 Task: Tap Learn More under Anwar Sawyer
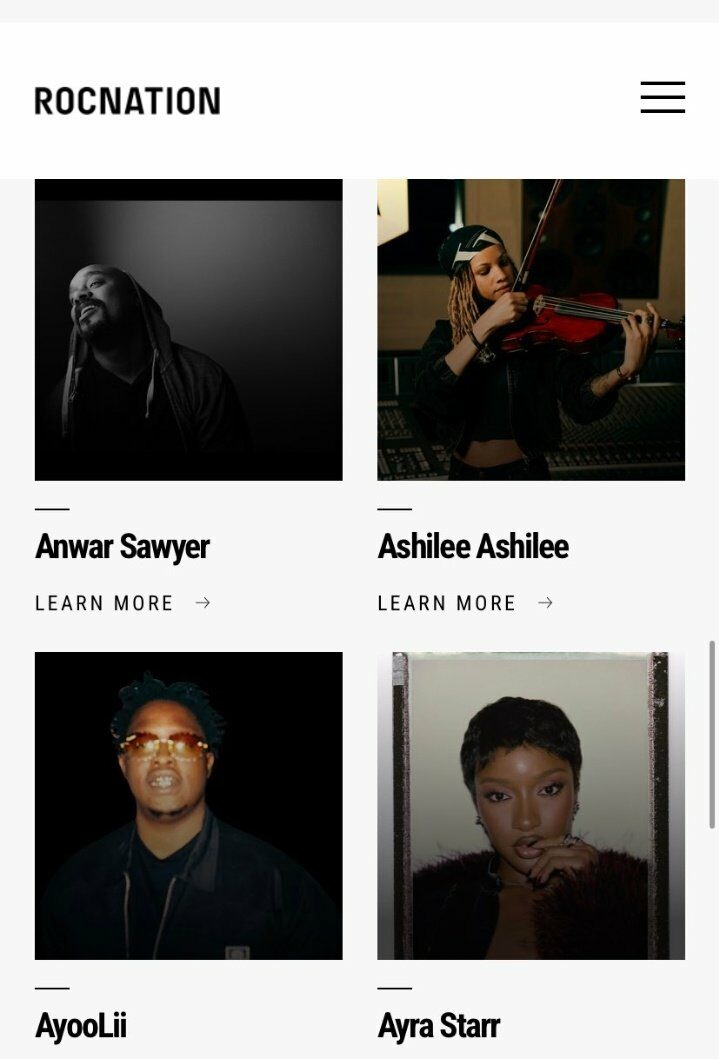coord(122,603)
